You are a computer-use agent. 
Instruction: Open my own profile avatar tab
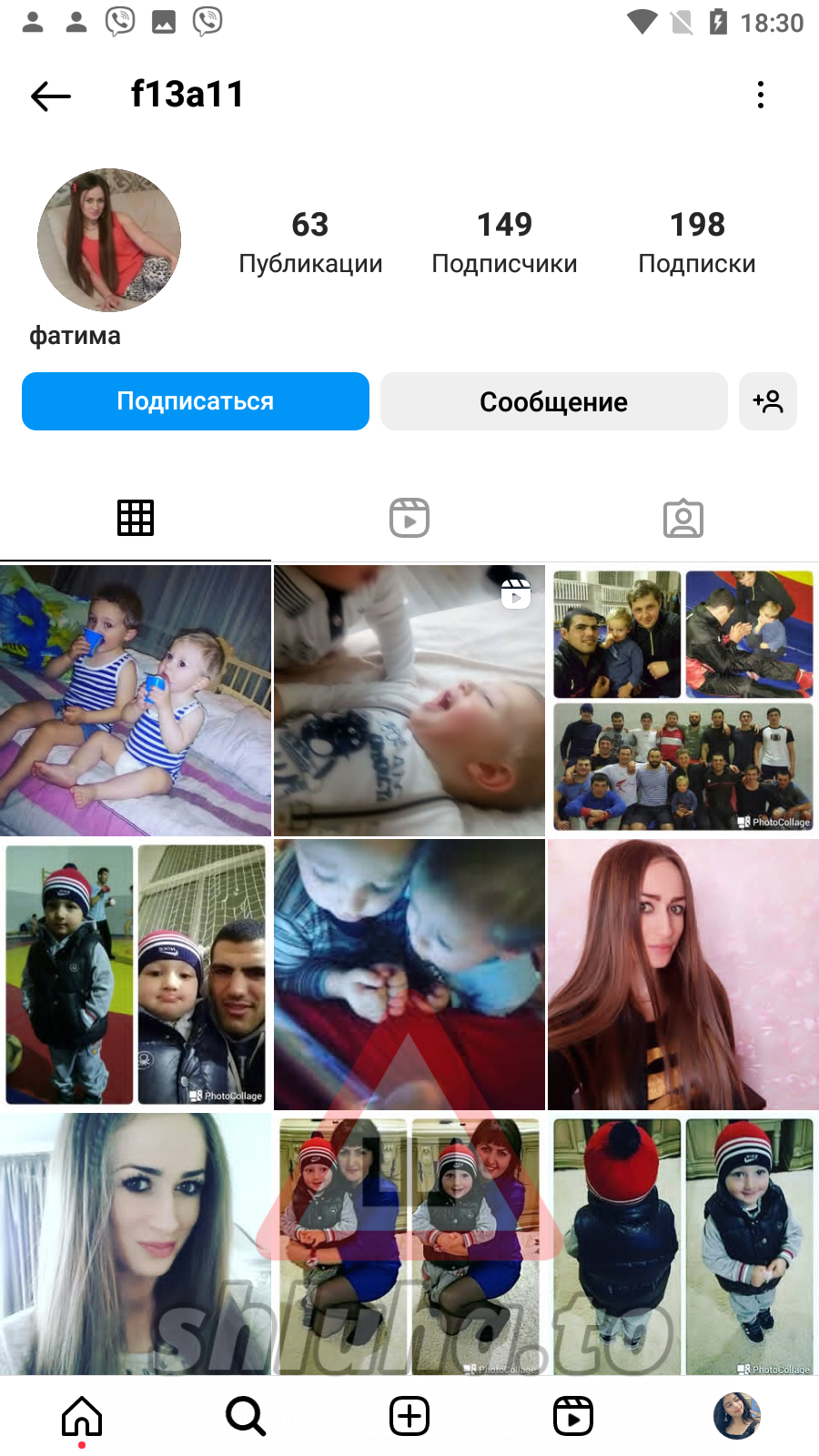click(x=737, y=1416)
